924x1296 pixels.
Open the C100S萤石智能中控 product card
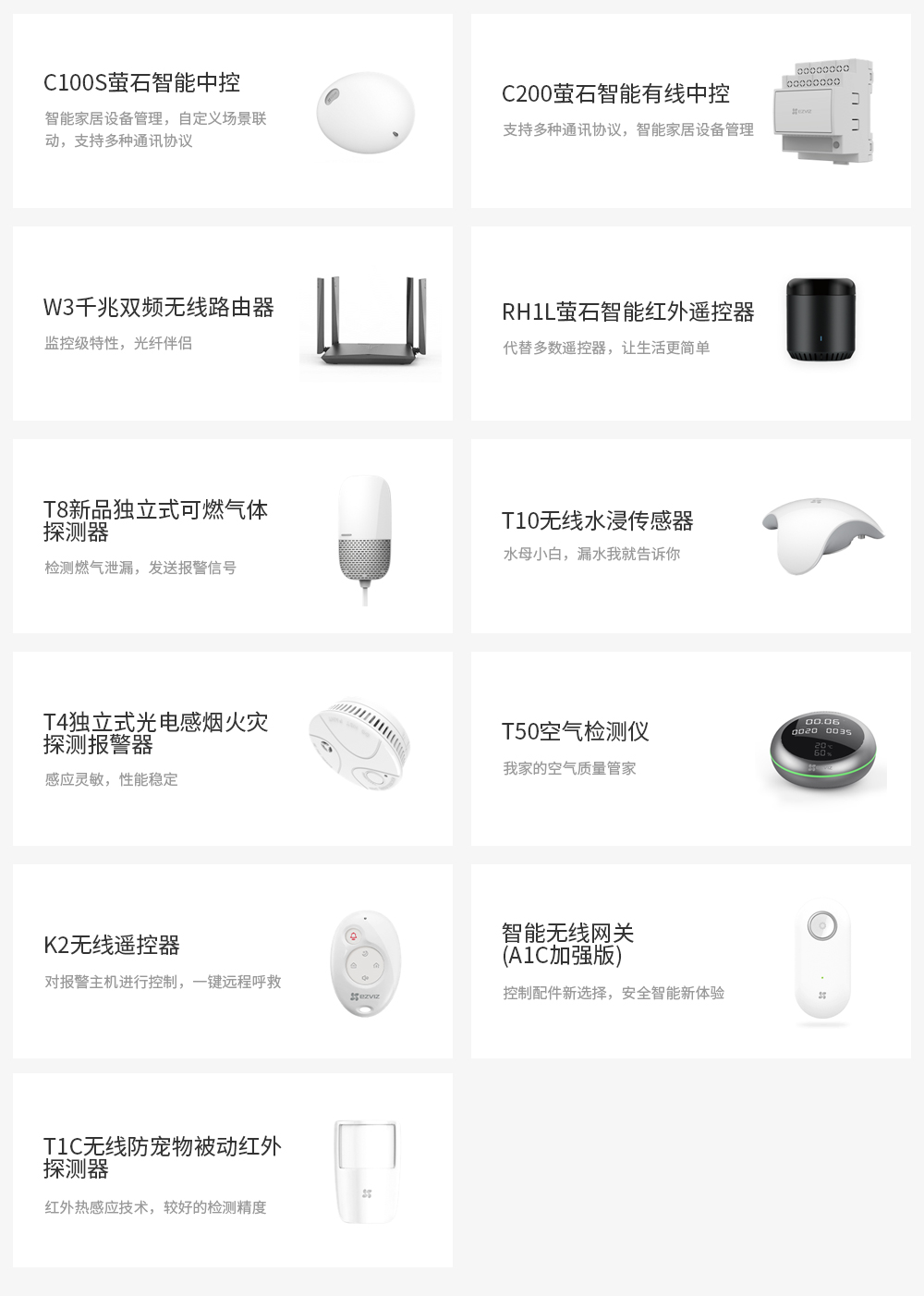click(x=233, y=111)
